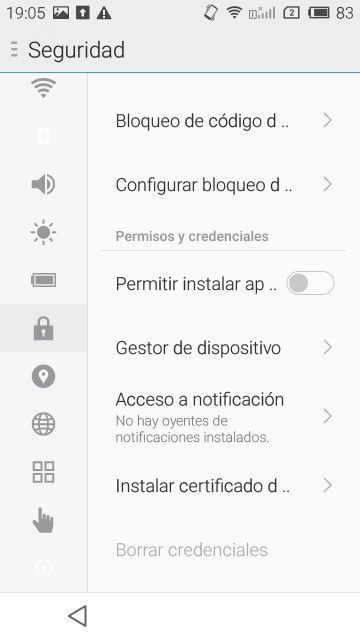Open location settings pin icon
This screenshot has height=640, width=360.
click(43, 376)
